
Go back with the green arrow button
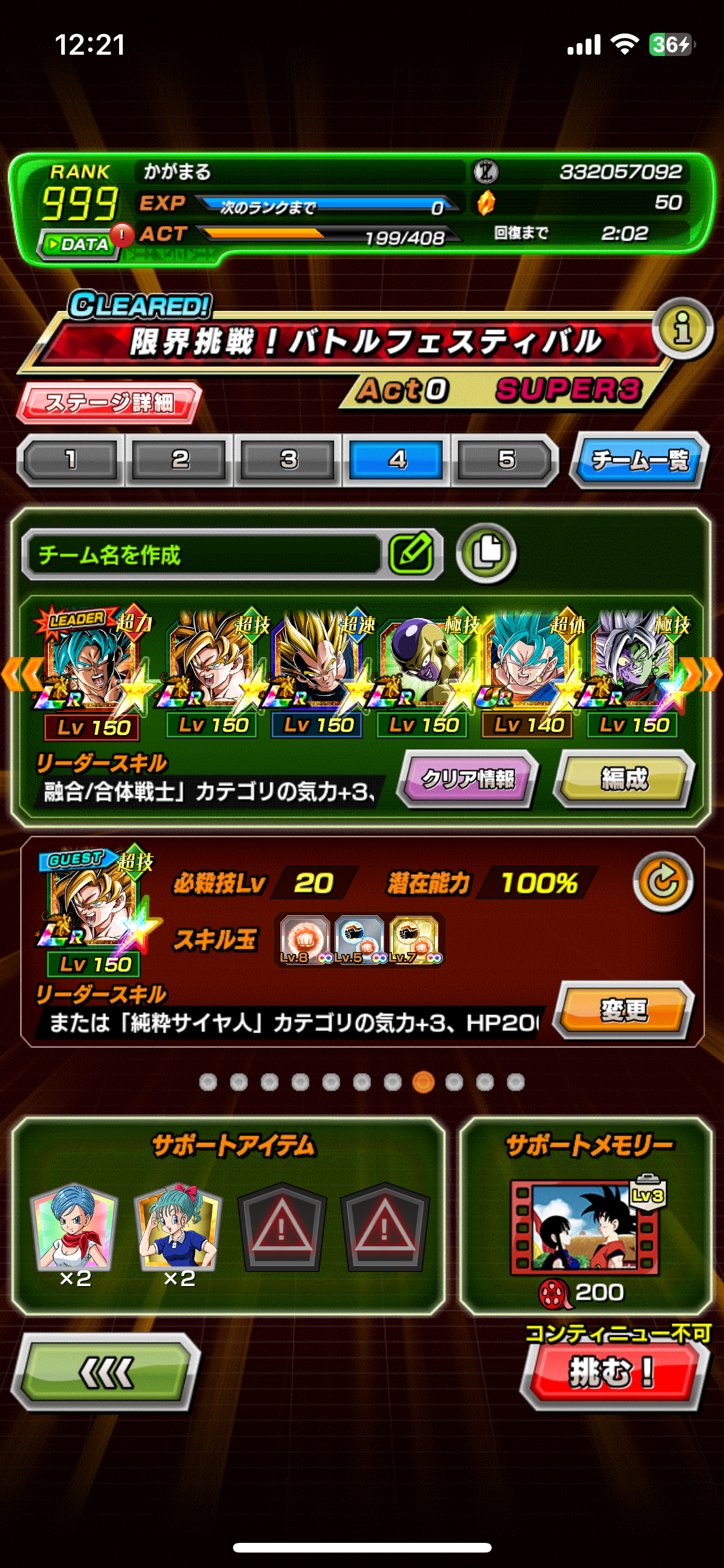[106, 1373]
